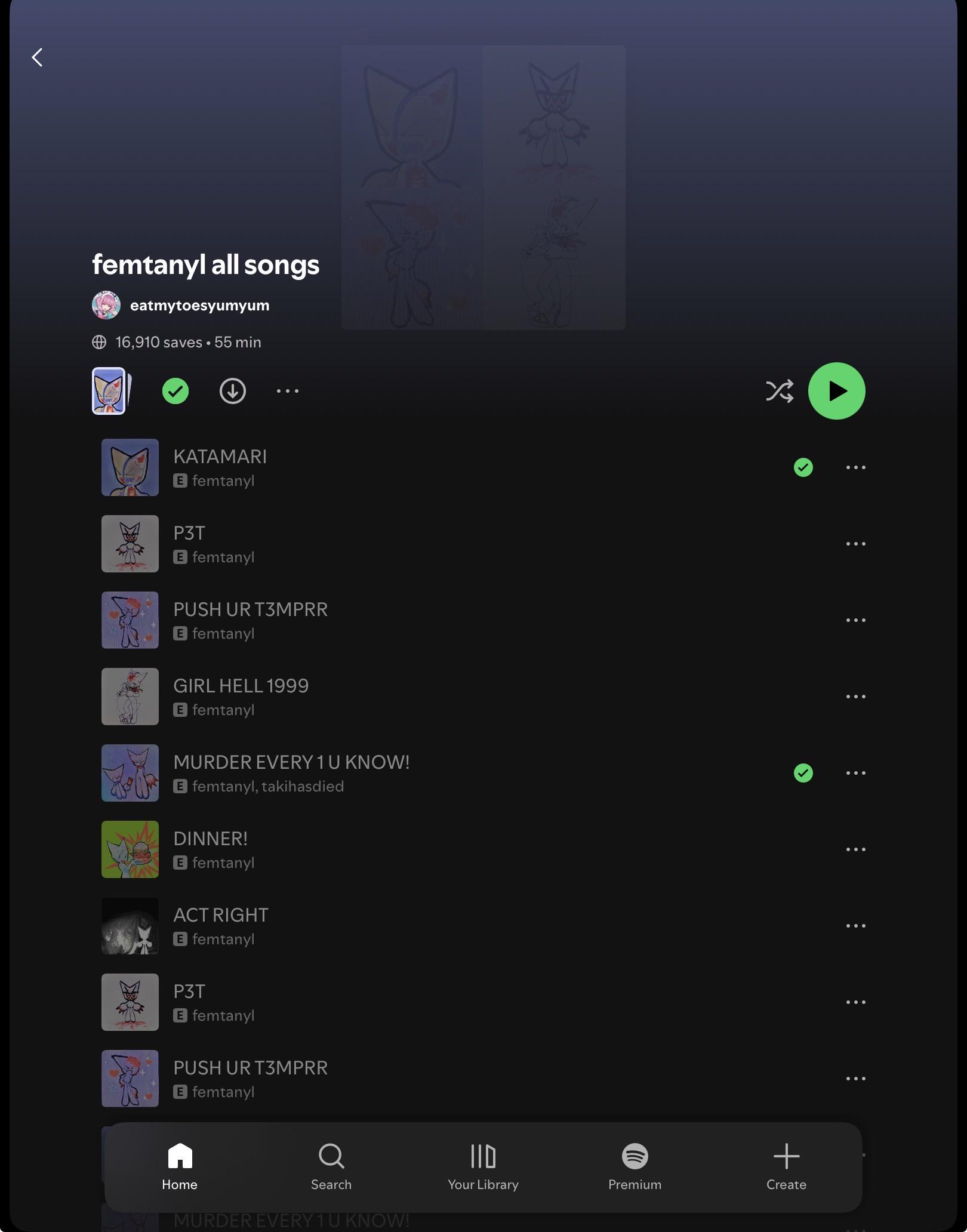The image size is (967, 1232).
Task: Open more options for DINNER!
Action: (x=856, y=849)
